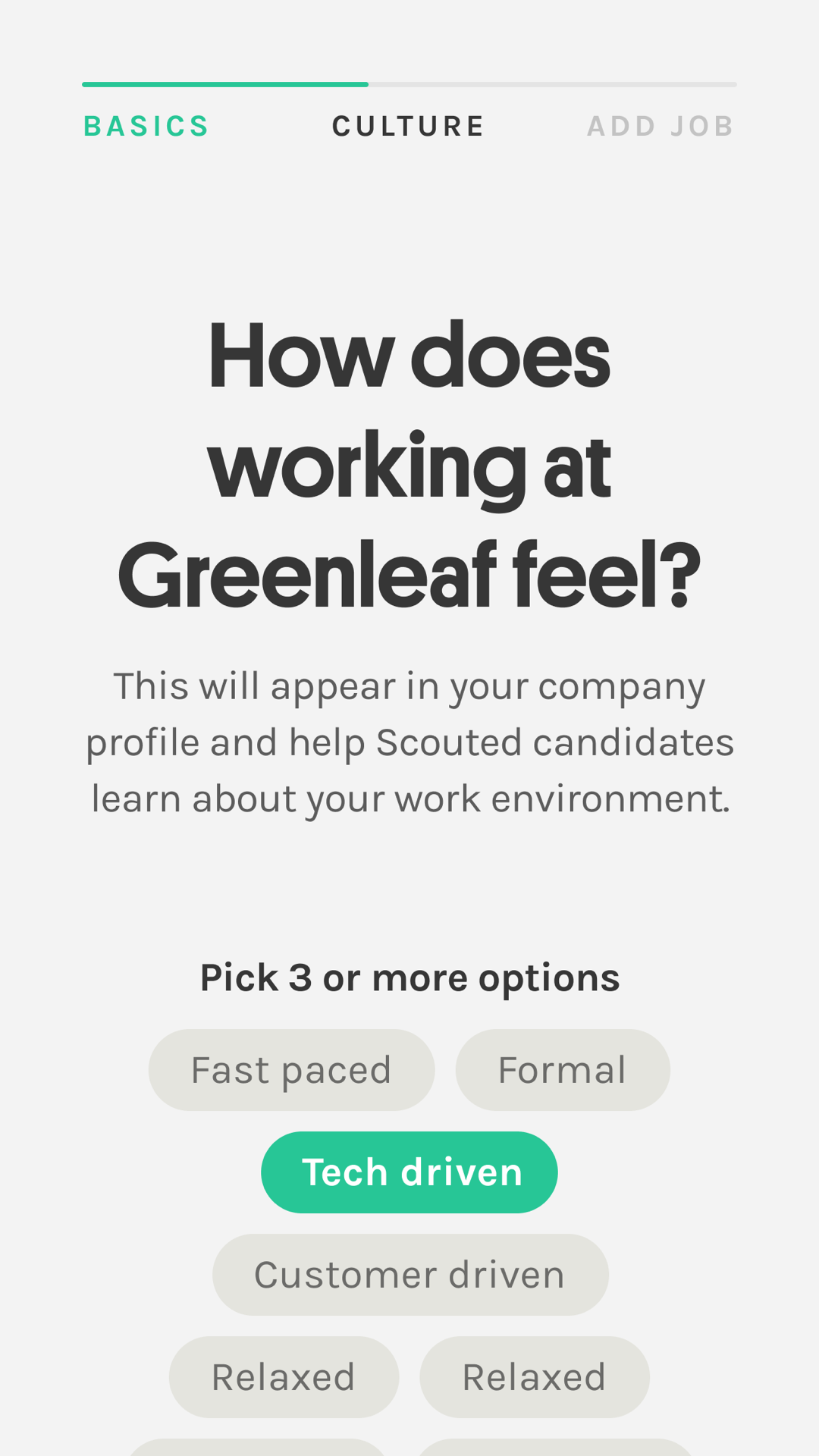Deselect the Tech driven chip
The width and height of the screenshot is (819, 1456).
click(409, 1172)
